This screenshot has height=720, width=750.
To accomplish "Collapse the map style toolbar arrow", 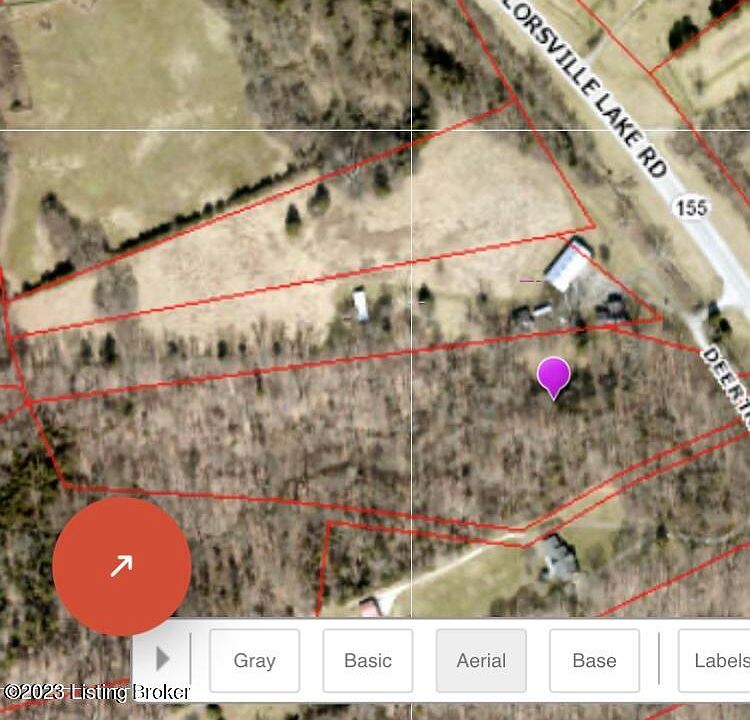I will (163, 659).
